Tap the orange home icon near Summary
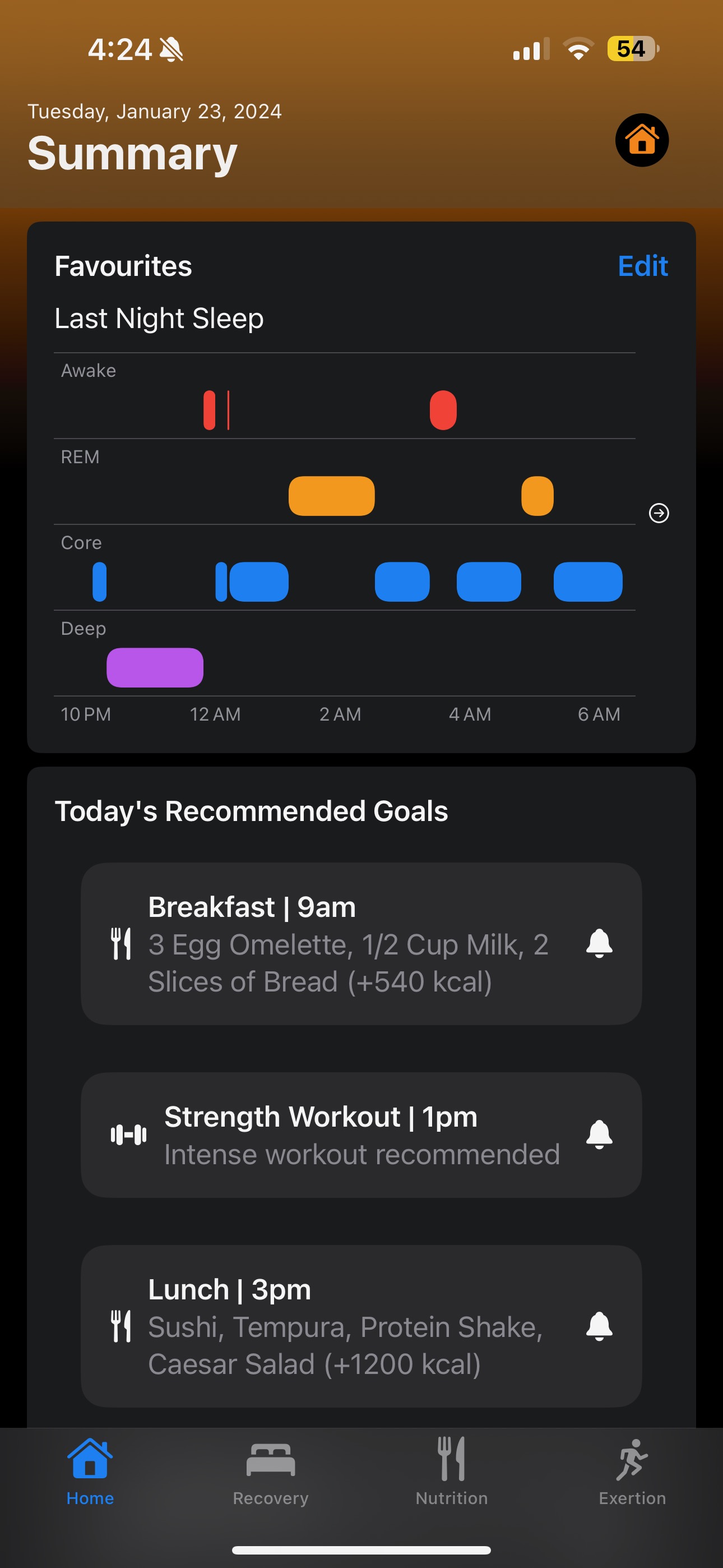Viewport: 723px width, 1568px height. click(641, 140)
